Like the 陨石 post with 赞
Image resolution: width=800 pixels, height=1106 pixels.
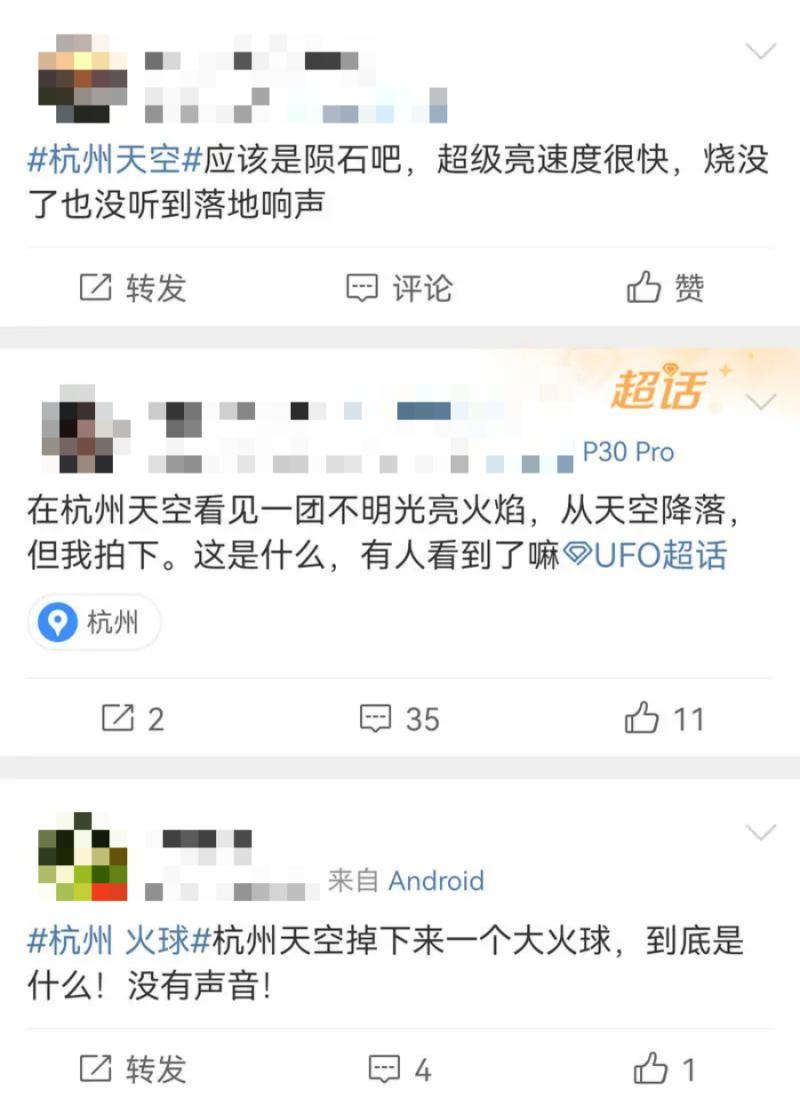pyautogui.click(x=665, y=288)
